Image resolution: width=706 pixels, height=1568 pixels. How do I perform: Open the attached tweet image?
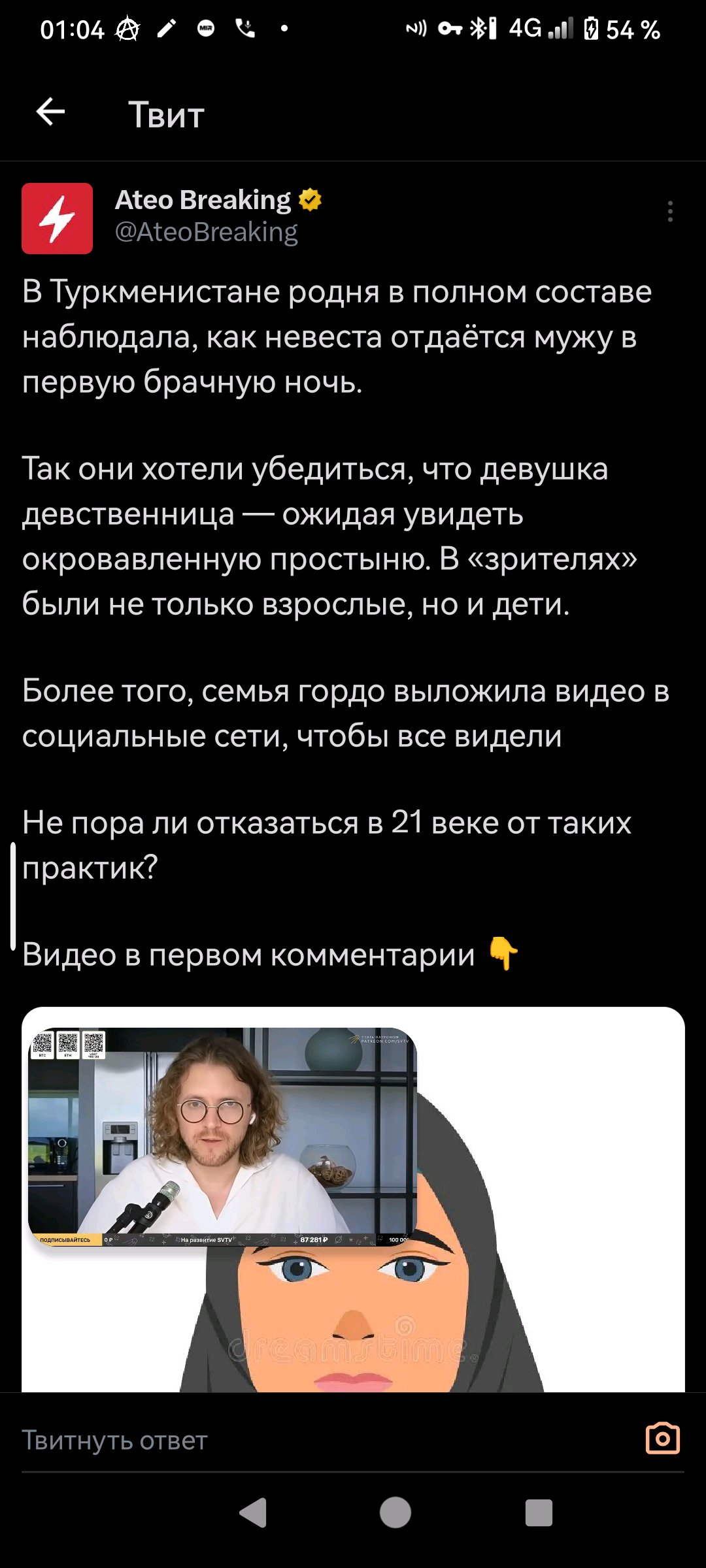click(x=353, y=1200)
